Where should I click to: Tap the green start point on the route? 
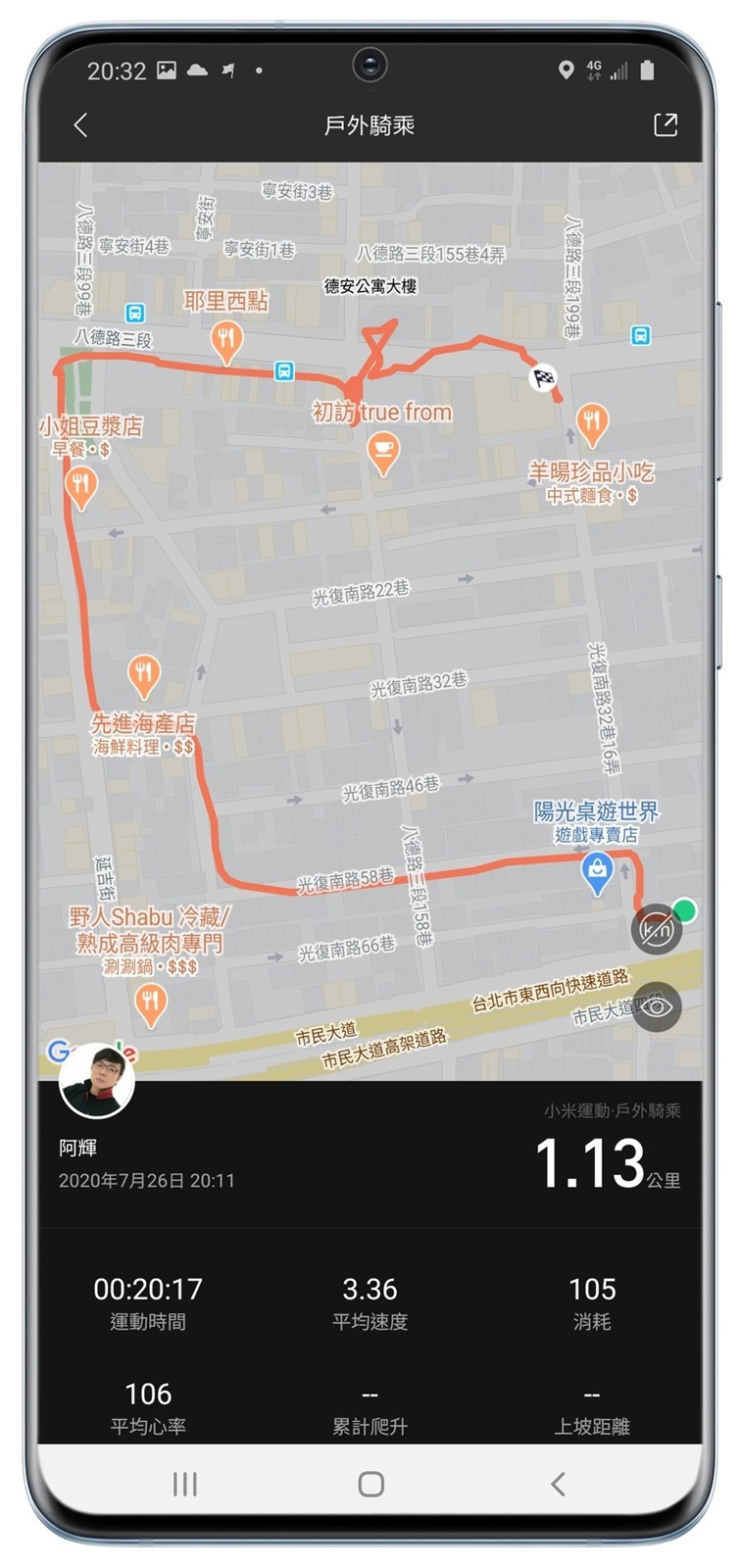tap(684, 911)
